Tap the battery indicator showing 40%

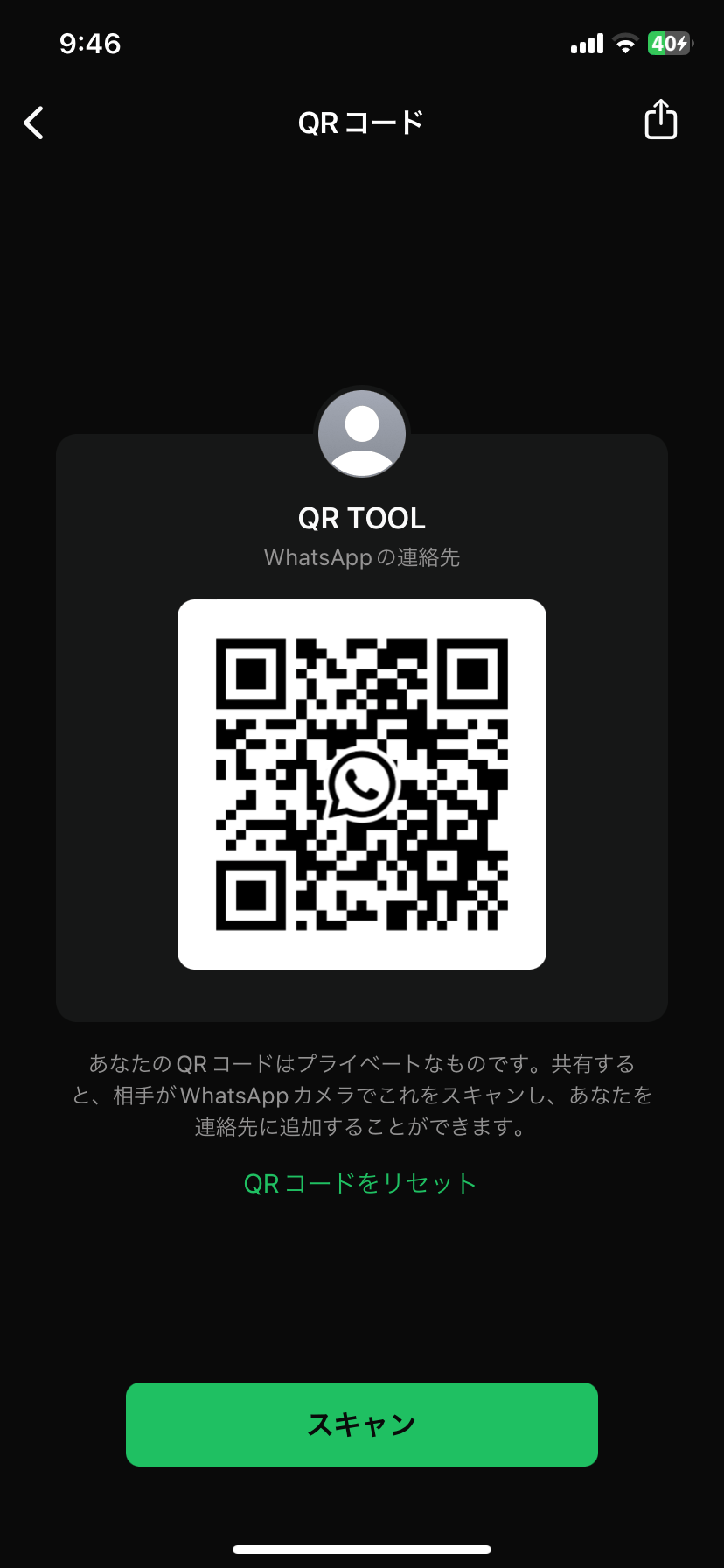pyautogui.click(x=669, y=44)
